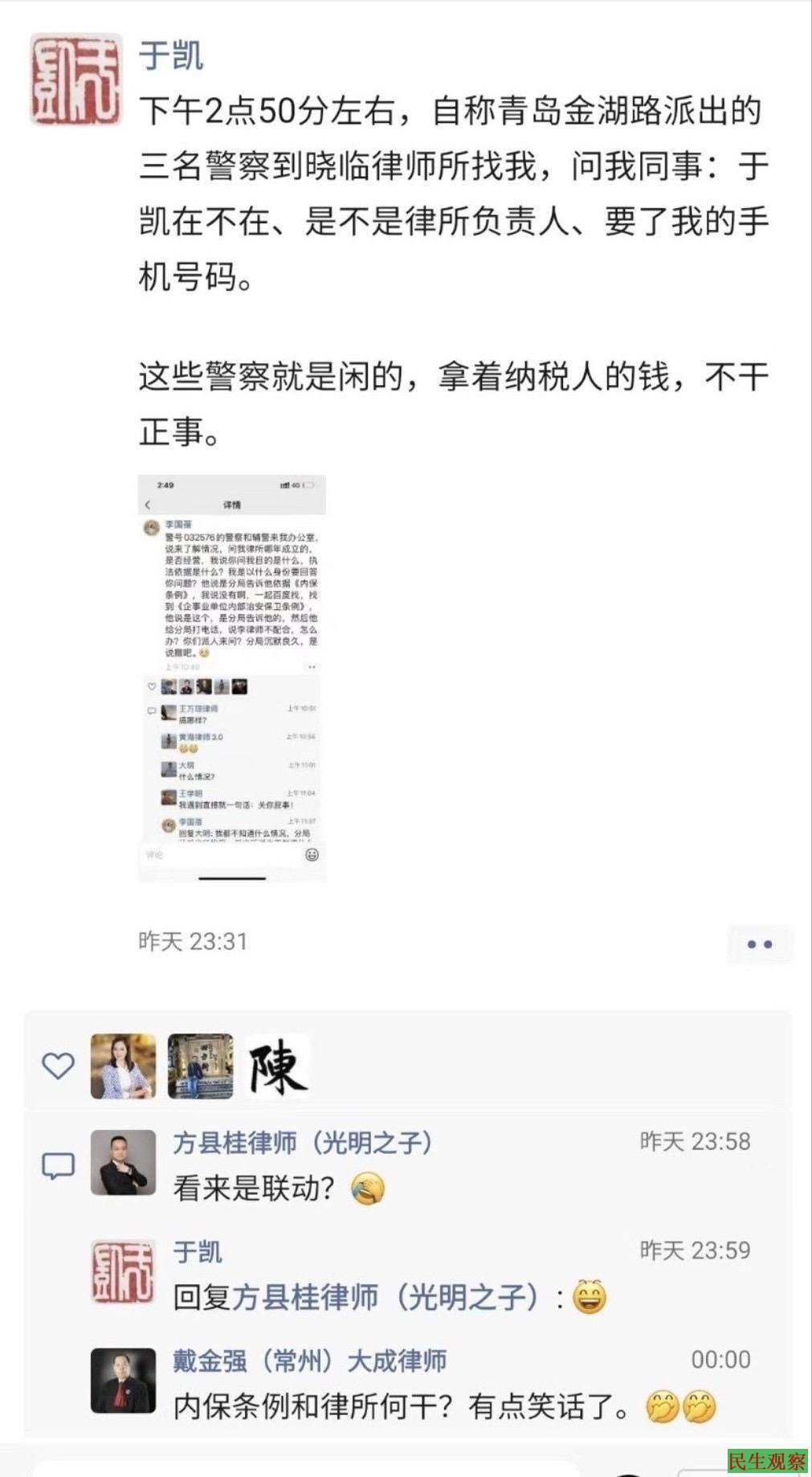Tap the poster name 于凯 above the post

(x=171, y=56)
